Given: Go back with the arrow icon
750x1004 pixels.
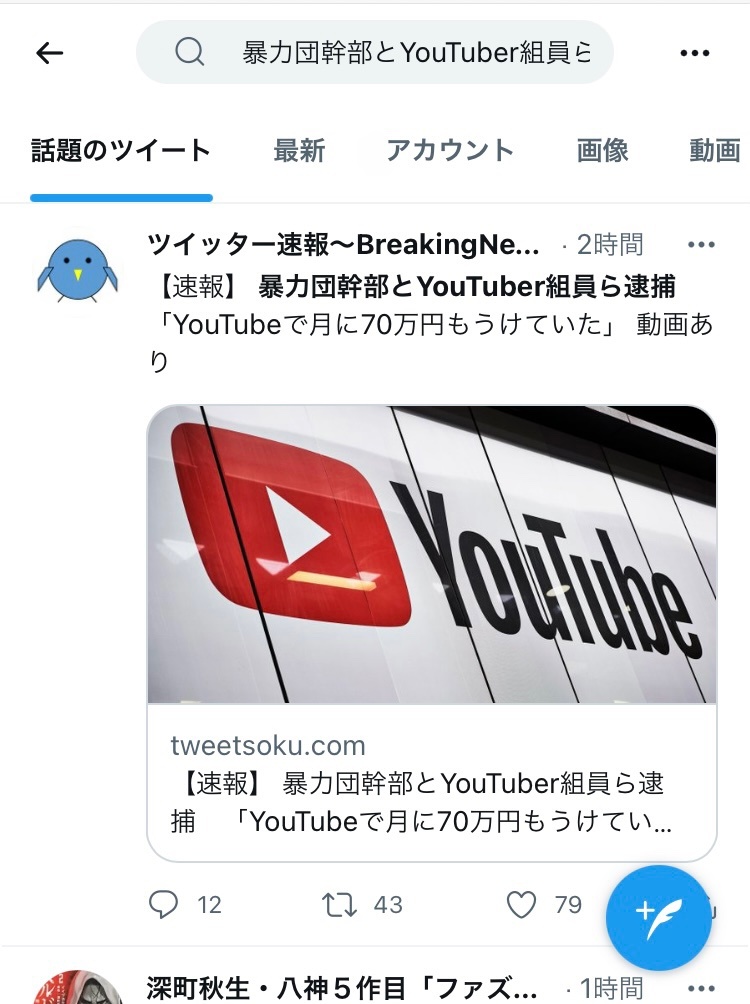Looking at the screenshot, I should [49, 53].
